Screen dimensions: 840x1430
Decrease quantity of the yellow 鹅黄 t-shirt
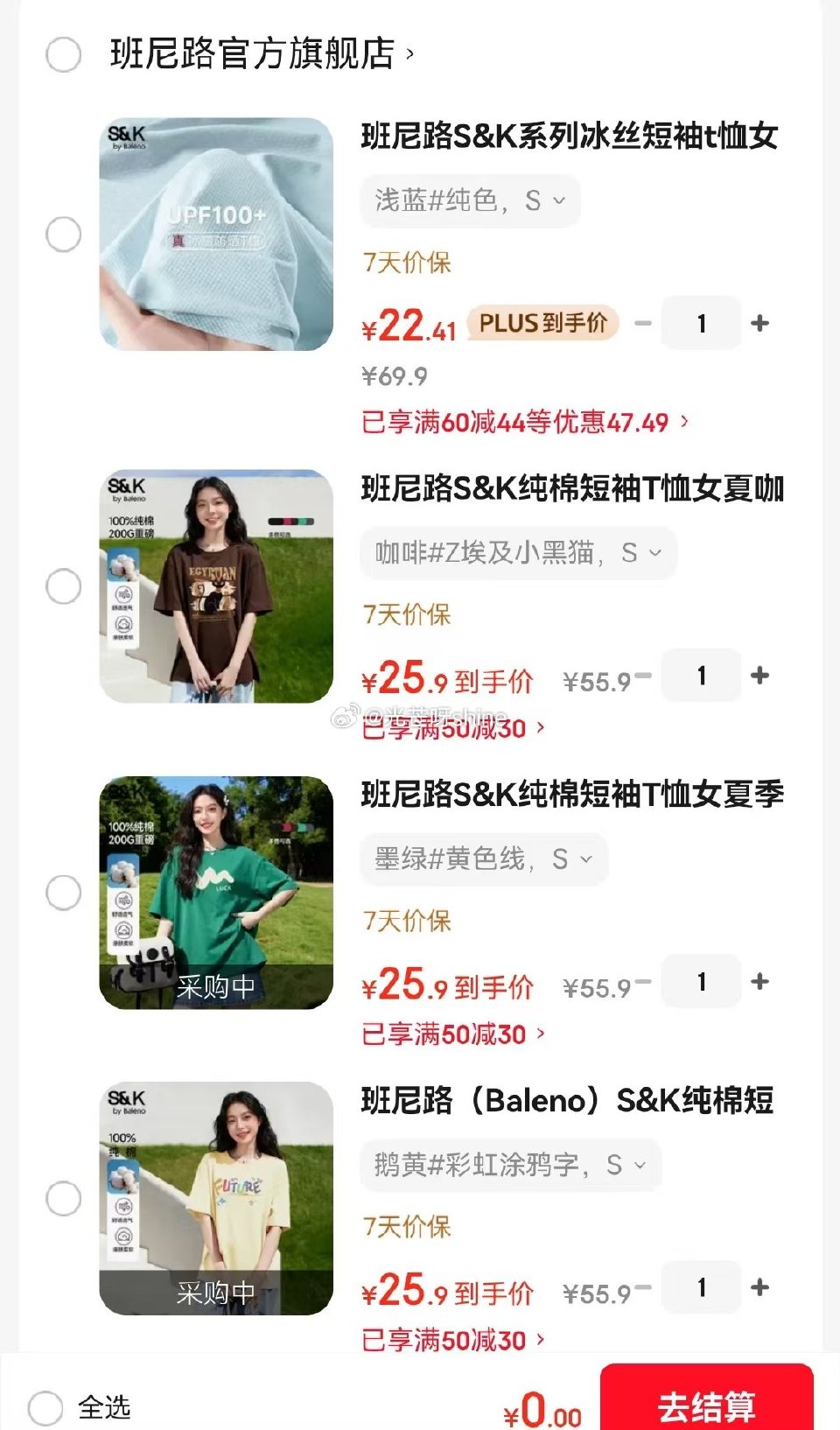644,1288
